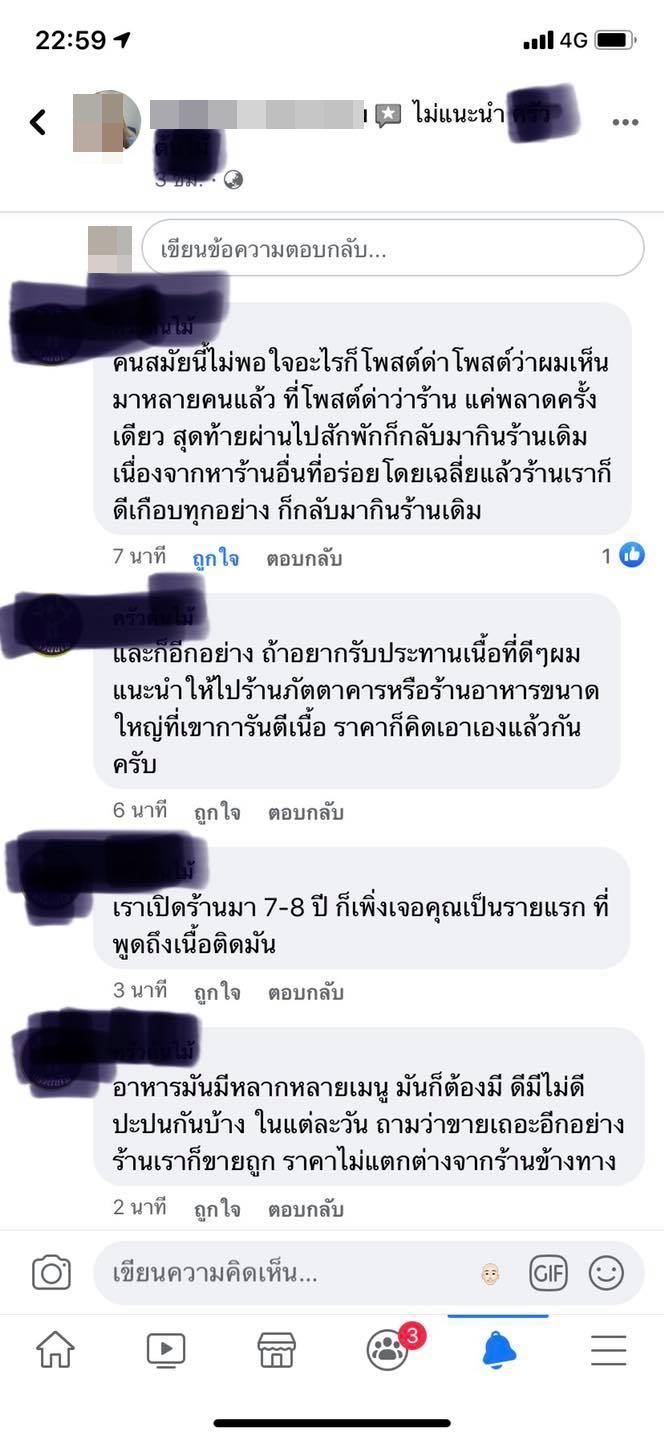Image resolution: width=664 pixels, height=1440 pixels.
Task: Reply to the comment posted 7 นาที ago
Action: tap(304, 558)
